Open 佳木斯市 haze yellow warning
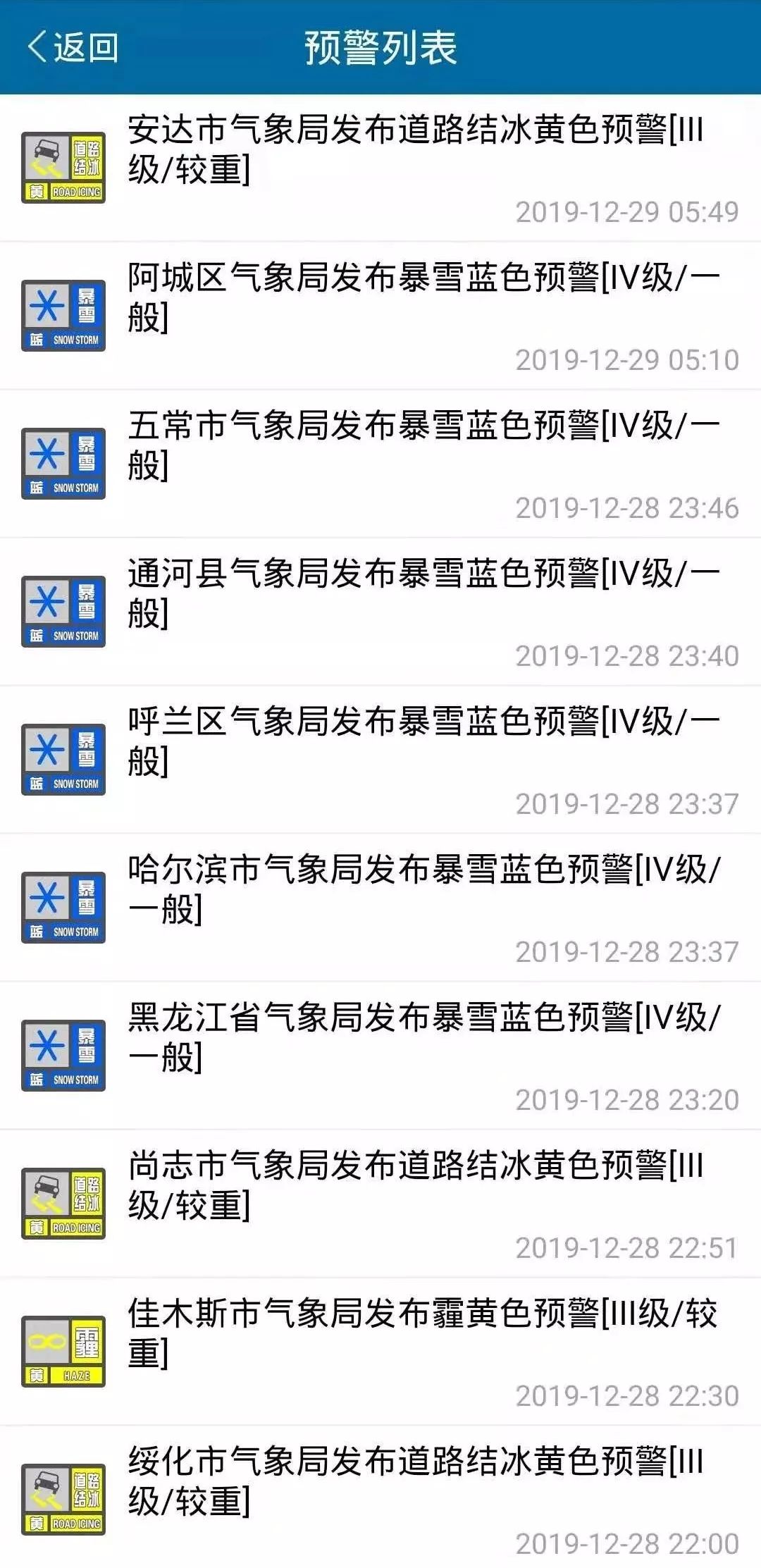Image resolution: width=761 pixels, height=1568 pixels. (423, 1333)
